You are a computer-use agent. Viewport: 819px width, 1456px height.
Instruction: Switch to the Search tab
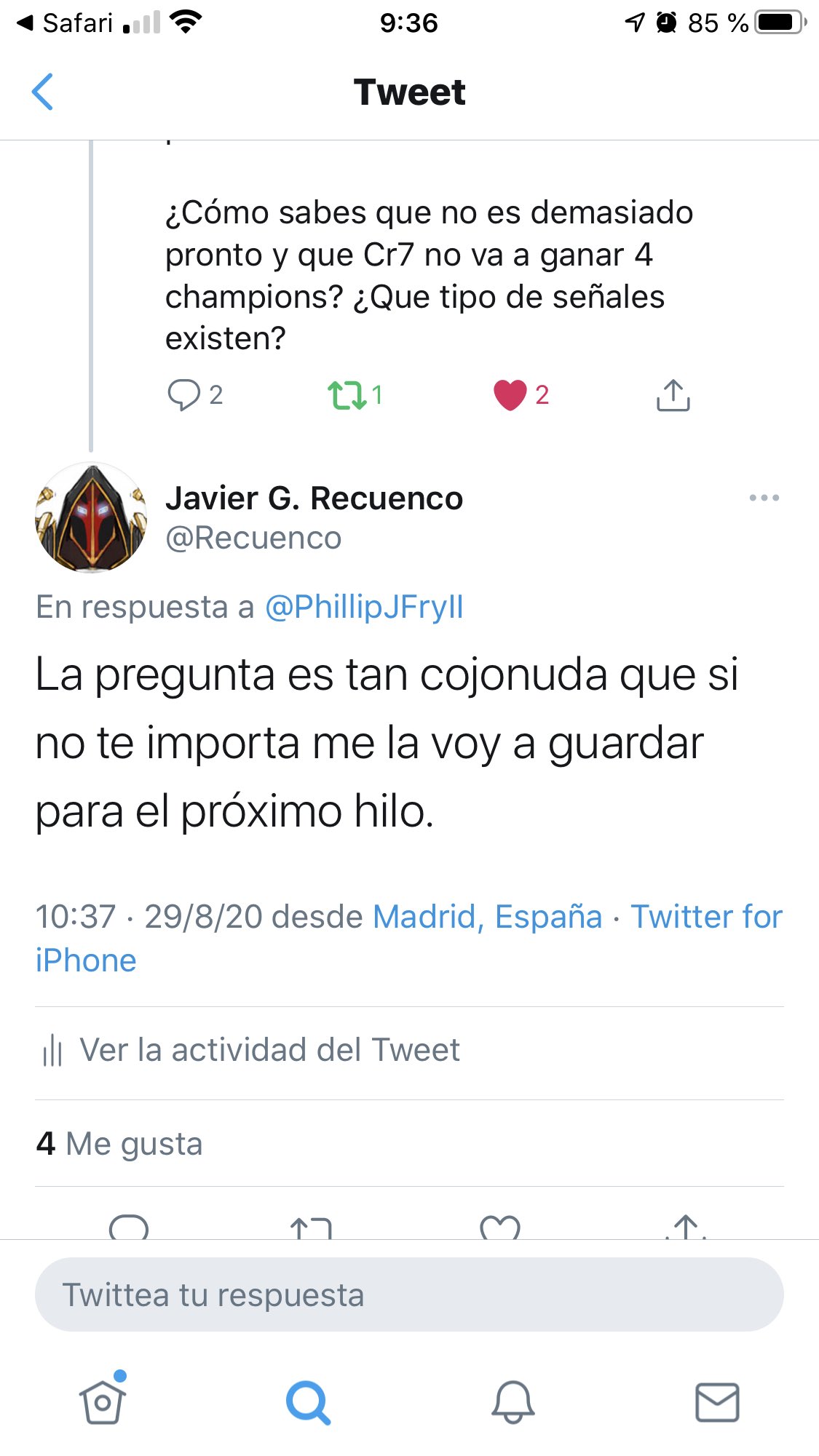(x=308, y=1401)
